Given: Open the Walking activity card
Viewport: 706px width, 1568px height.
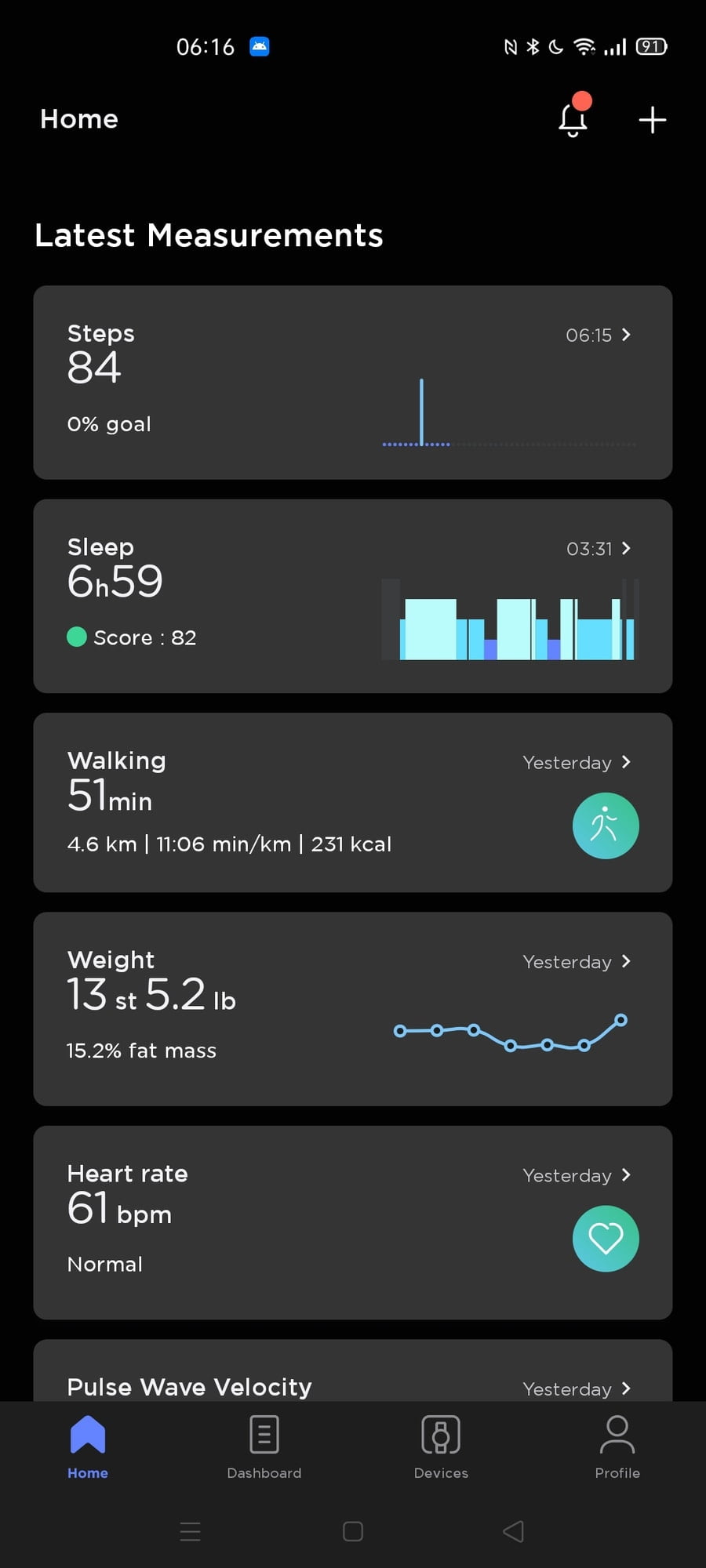Looking at the screenshot, I should coord(352,802).
